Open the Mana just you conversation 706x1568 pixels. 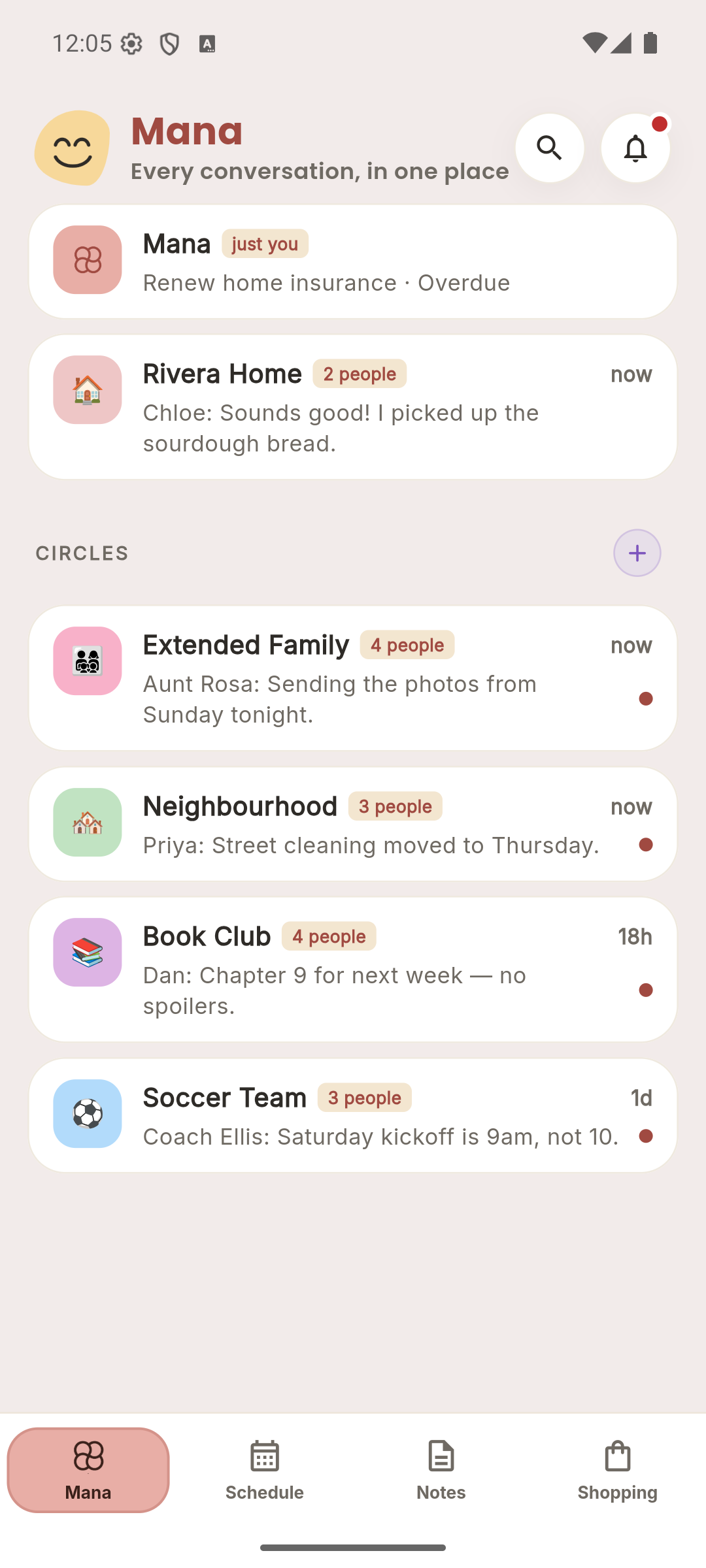coord(353,261)
